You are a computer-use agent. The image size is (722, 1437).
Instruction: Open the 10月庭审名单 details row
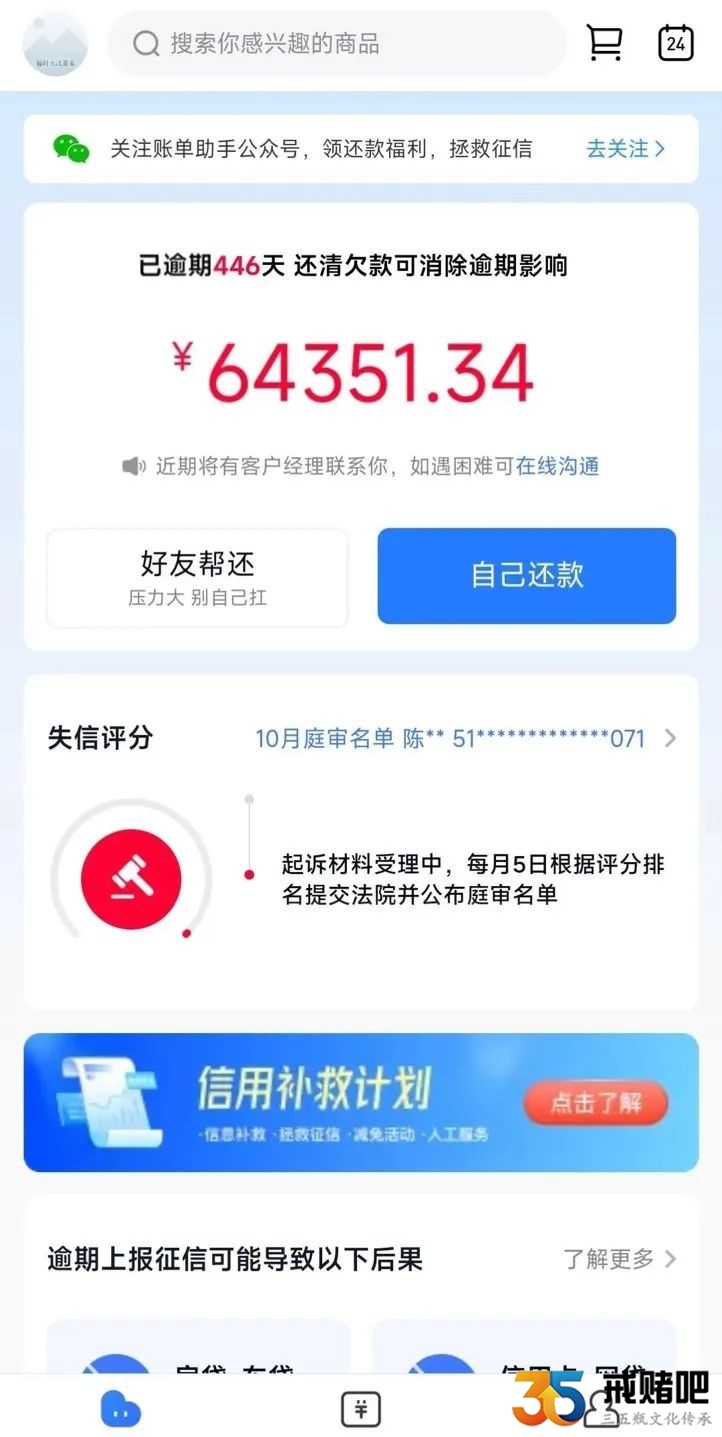click(x=465, y=739)
